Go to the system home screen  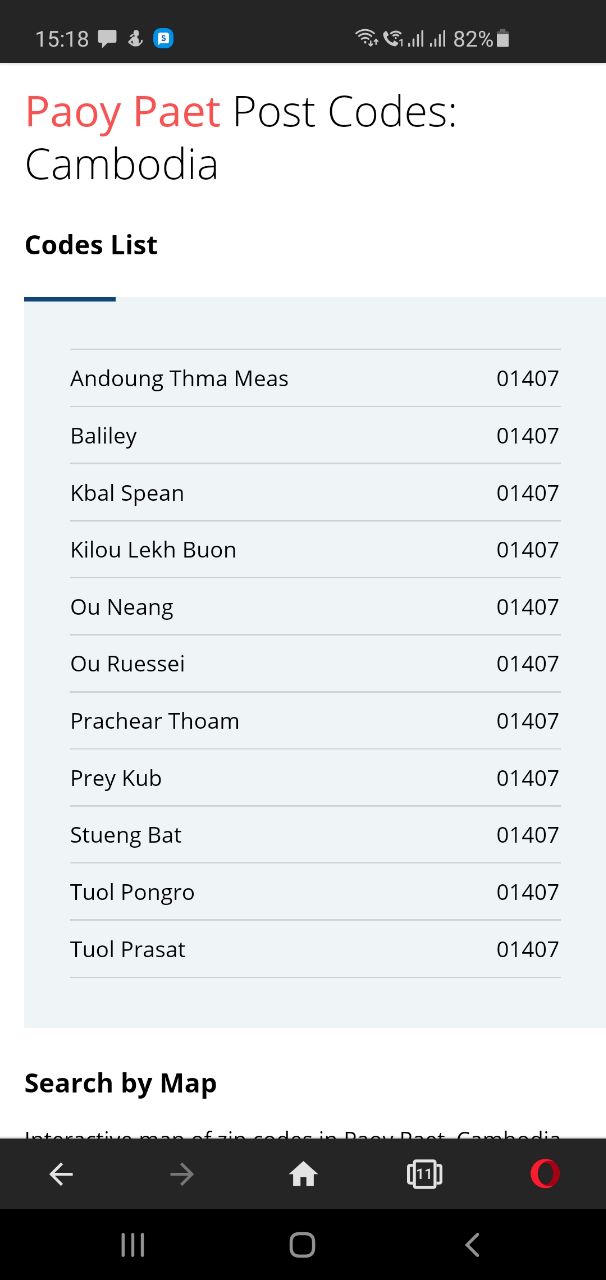tap(302, 1244)
